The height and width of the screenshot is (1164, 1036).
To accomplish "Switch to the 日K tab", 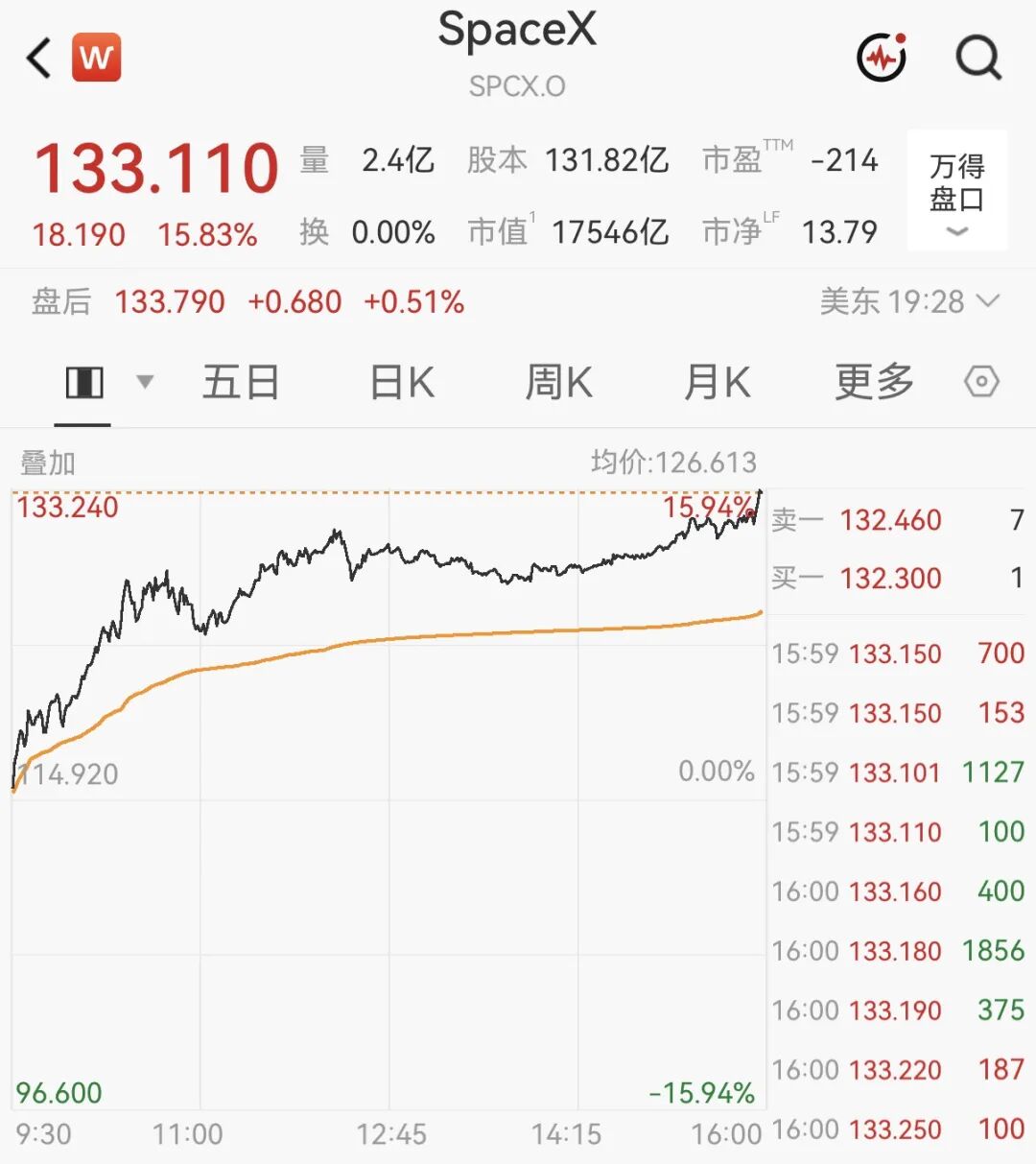I will pos(402,382).
